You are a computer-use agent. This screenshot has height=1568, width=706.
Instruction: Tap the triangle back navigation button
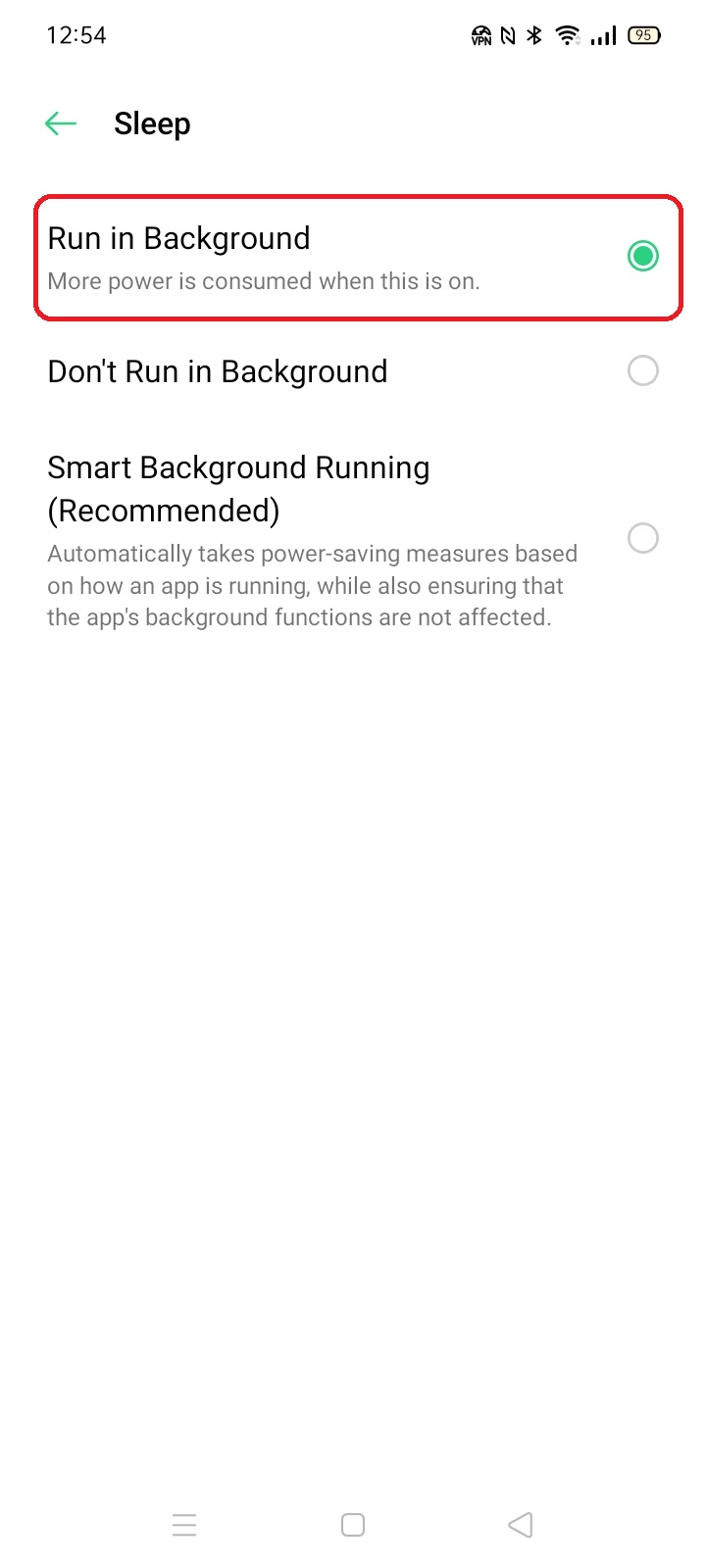(x=520, y=1524)
